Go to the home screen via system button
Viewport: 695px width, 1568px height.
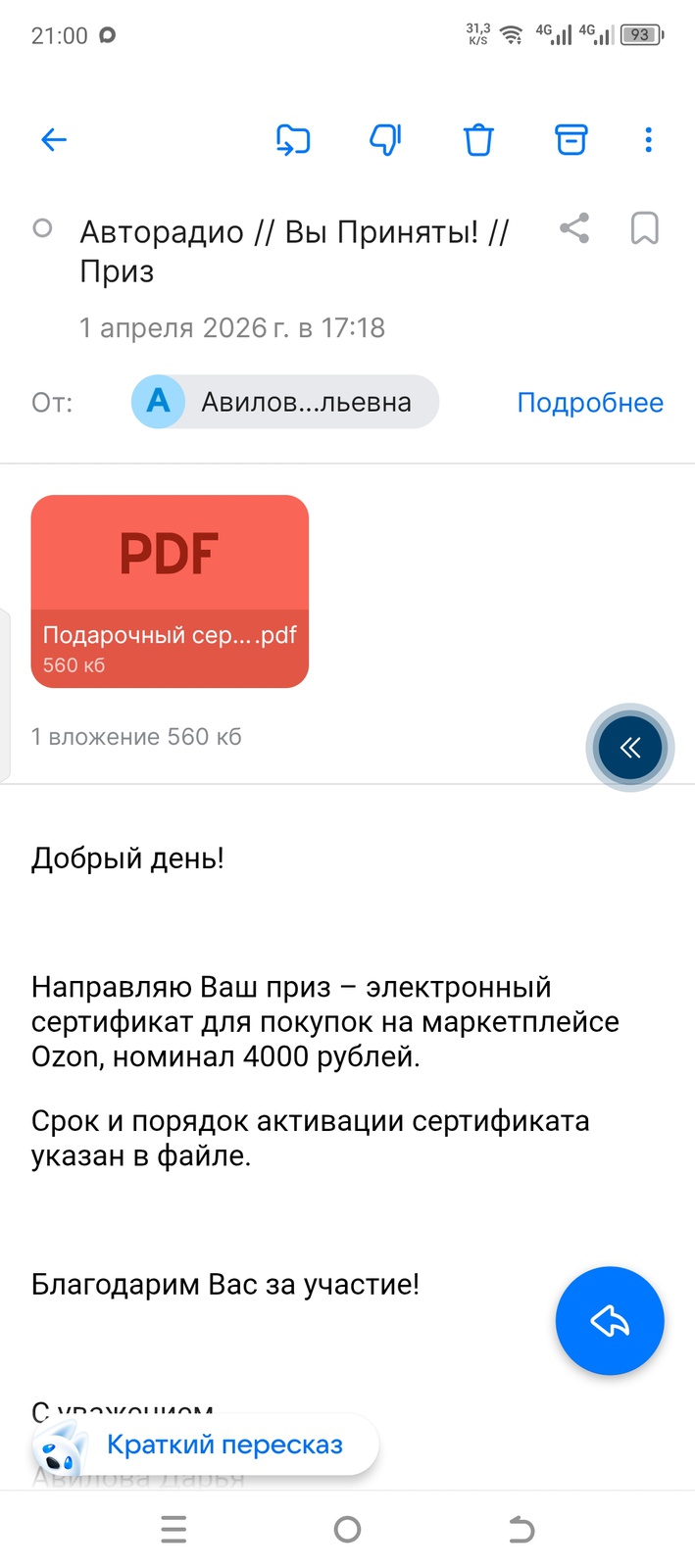coord(347,1530)
